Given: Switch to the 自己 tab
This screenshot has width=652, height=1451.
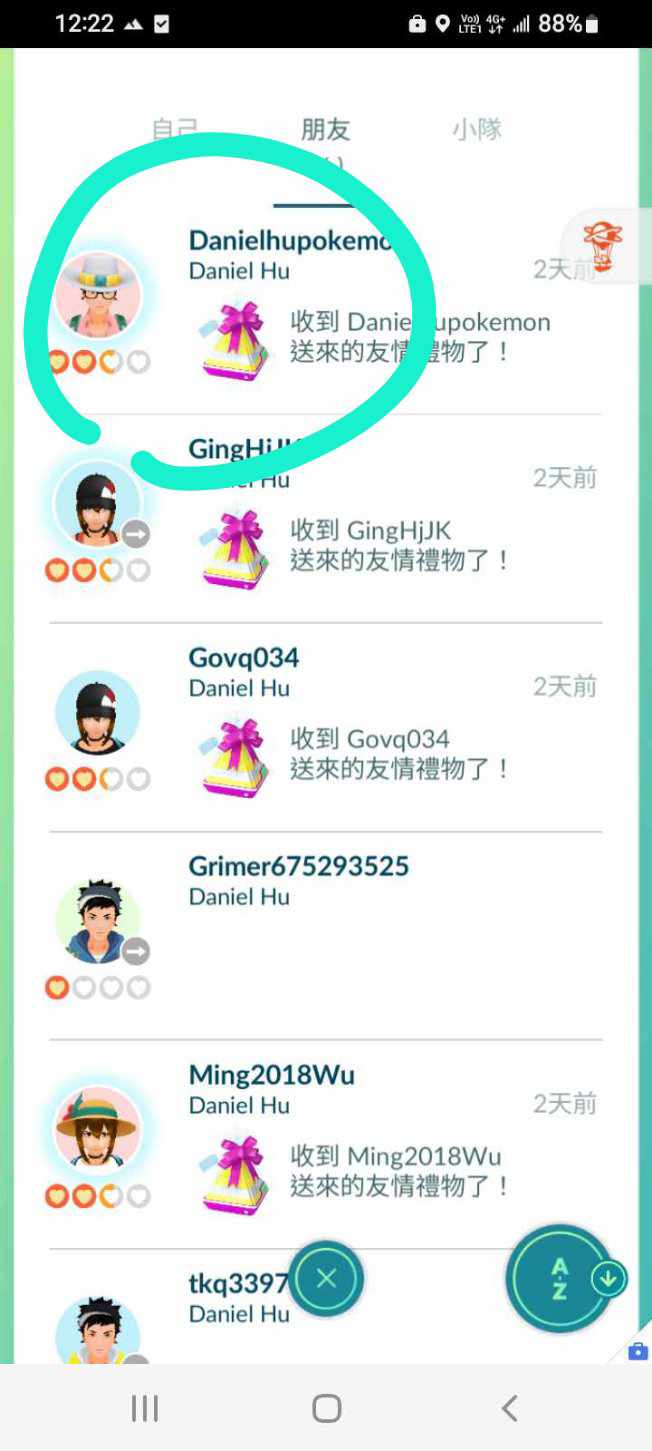Looking at the screenshot, I should point(175,129).
